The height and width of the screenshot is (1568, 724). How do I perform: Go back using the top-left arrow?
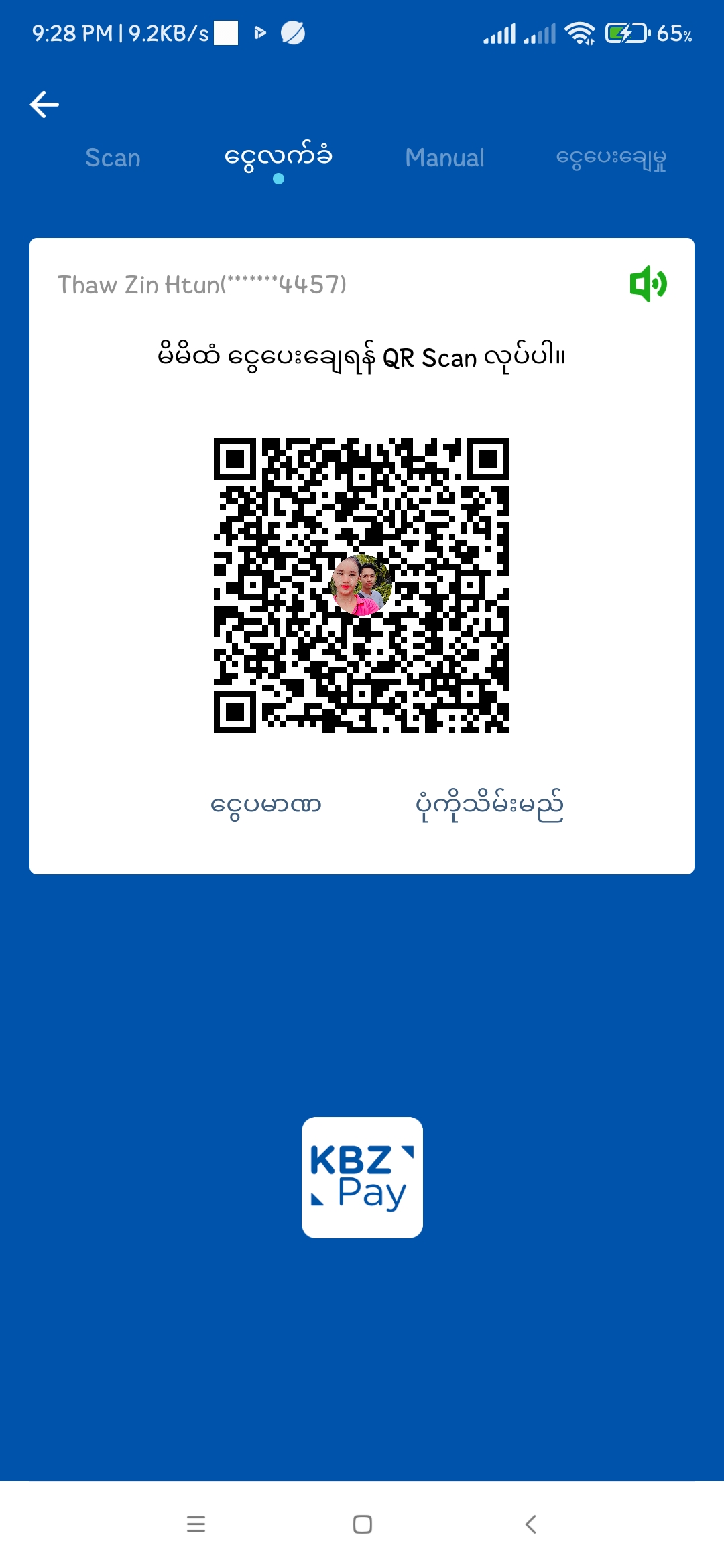pyautogui.click(x=44, y=105)
